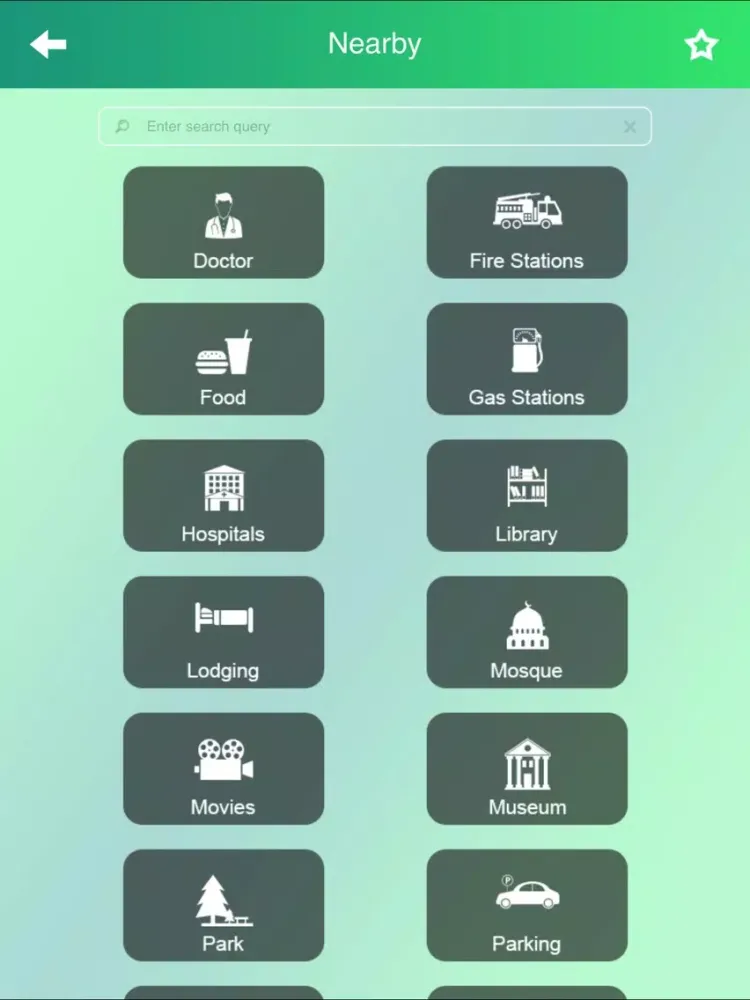Go back using the arrow

point(48,44)
